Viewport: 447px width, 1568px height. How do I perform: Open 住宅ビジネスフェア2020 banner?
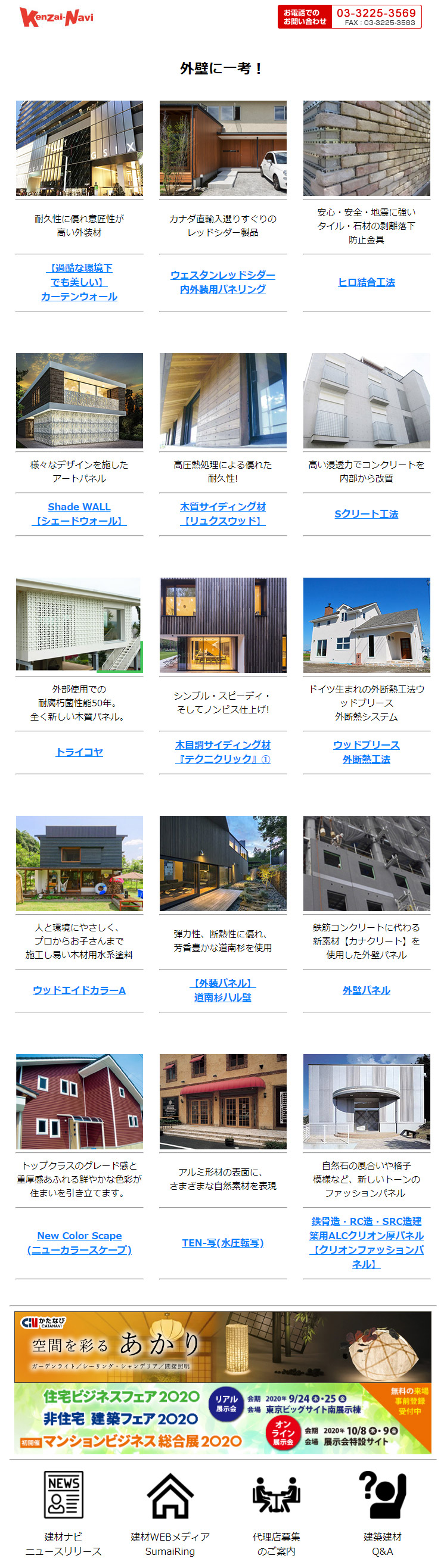[x=222, y=1419]
